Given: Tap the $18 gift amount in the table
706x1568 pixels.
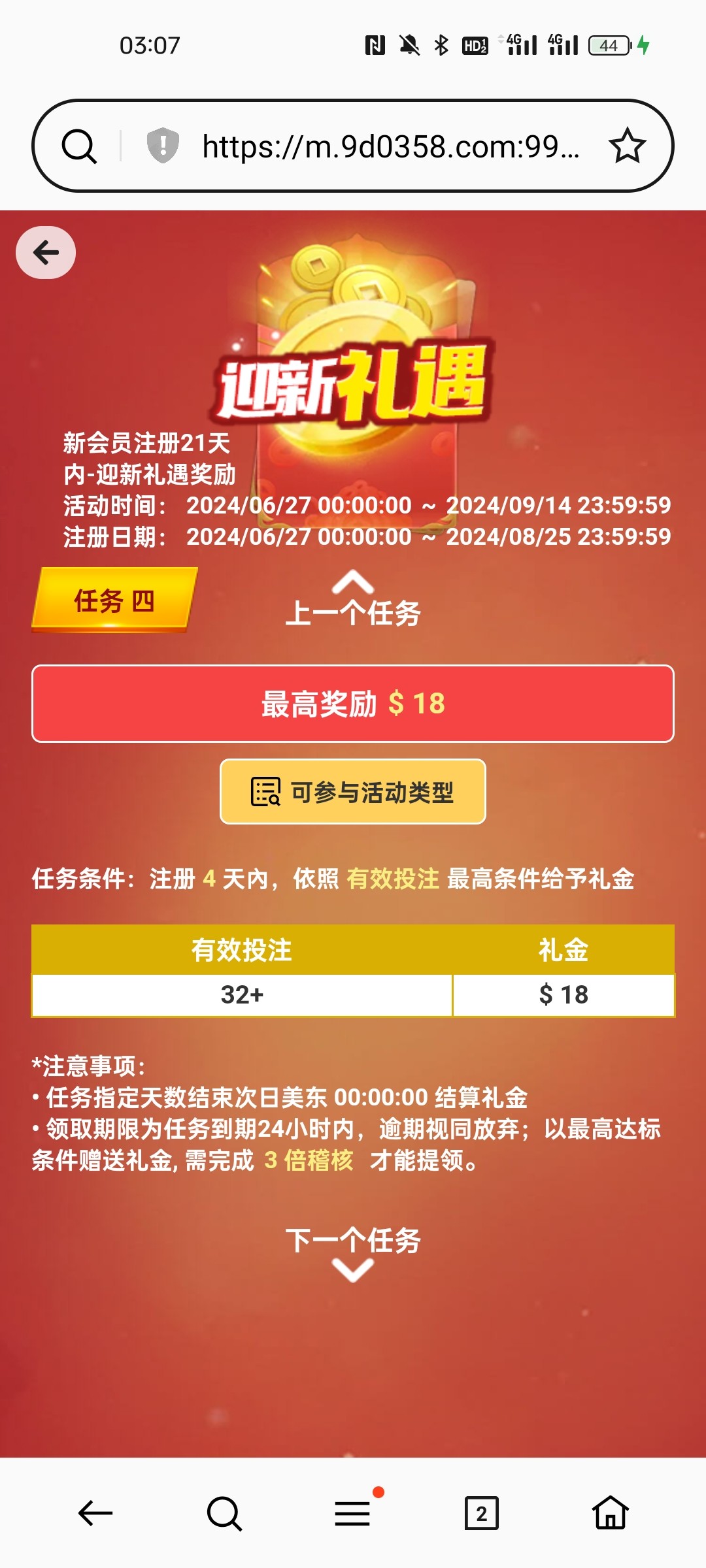Looking at the screenshot, I should pos(565,994).
